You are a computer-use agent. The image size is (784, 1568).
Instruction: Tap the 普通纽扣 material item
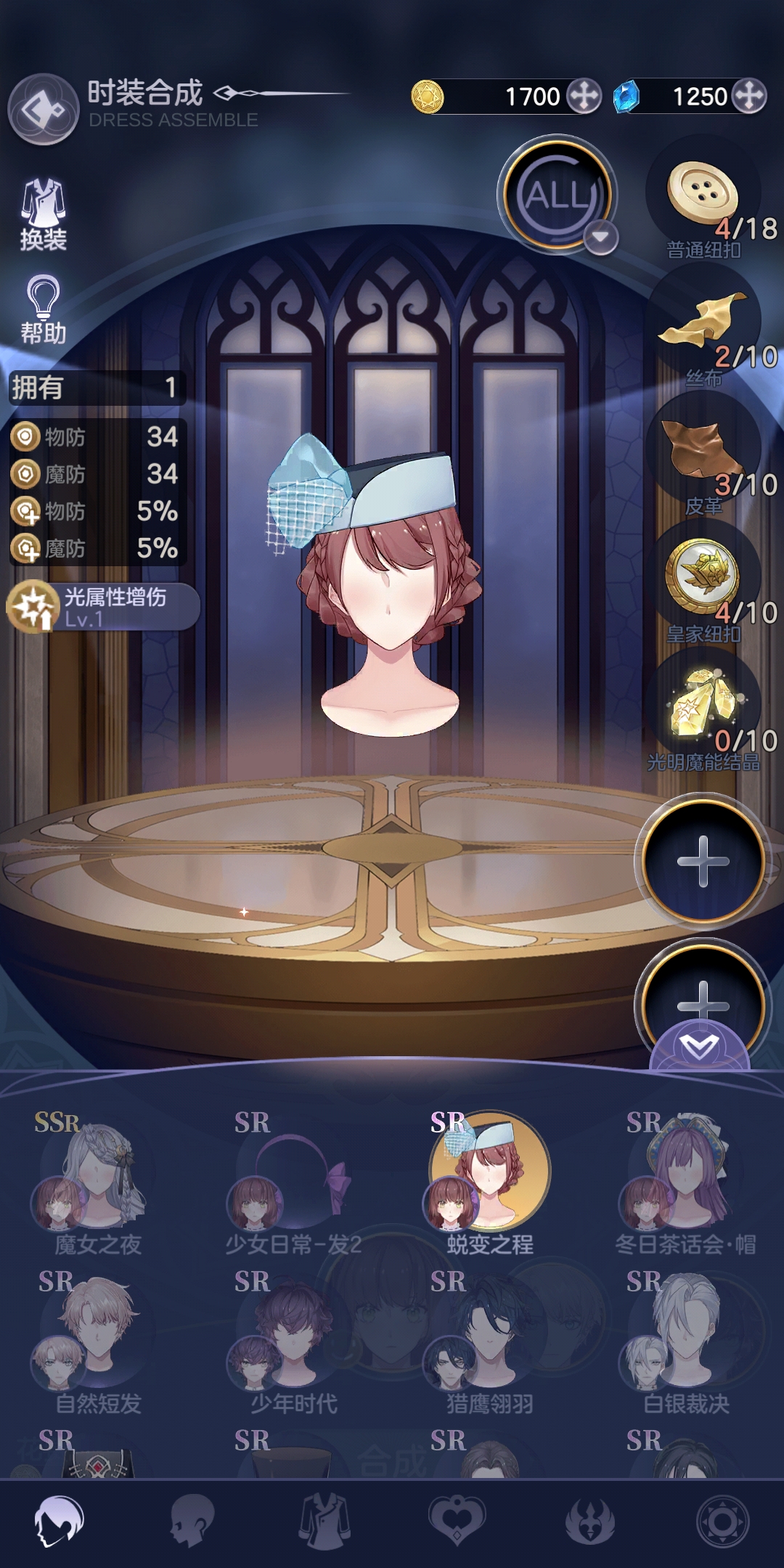point(703,197)
